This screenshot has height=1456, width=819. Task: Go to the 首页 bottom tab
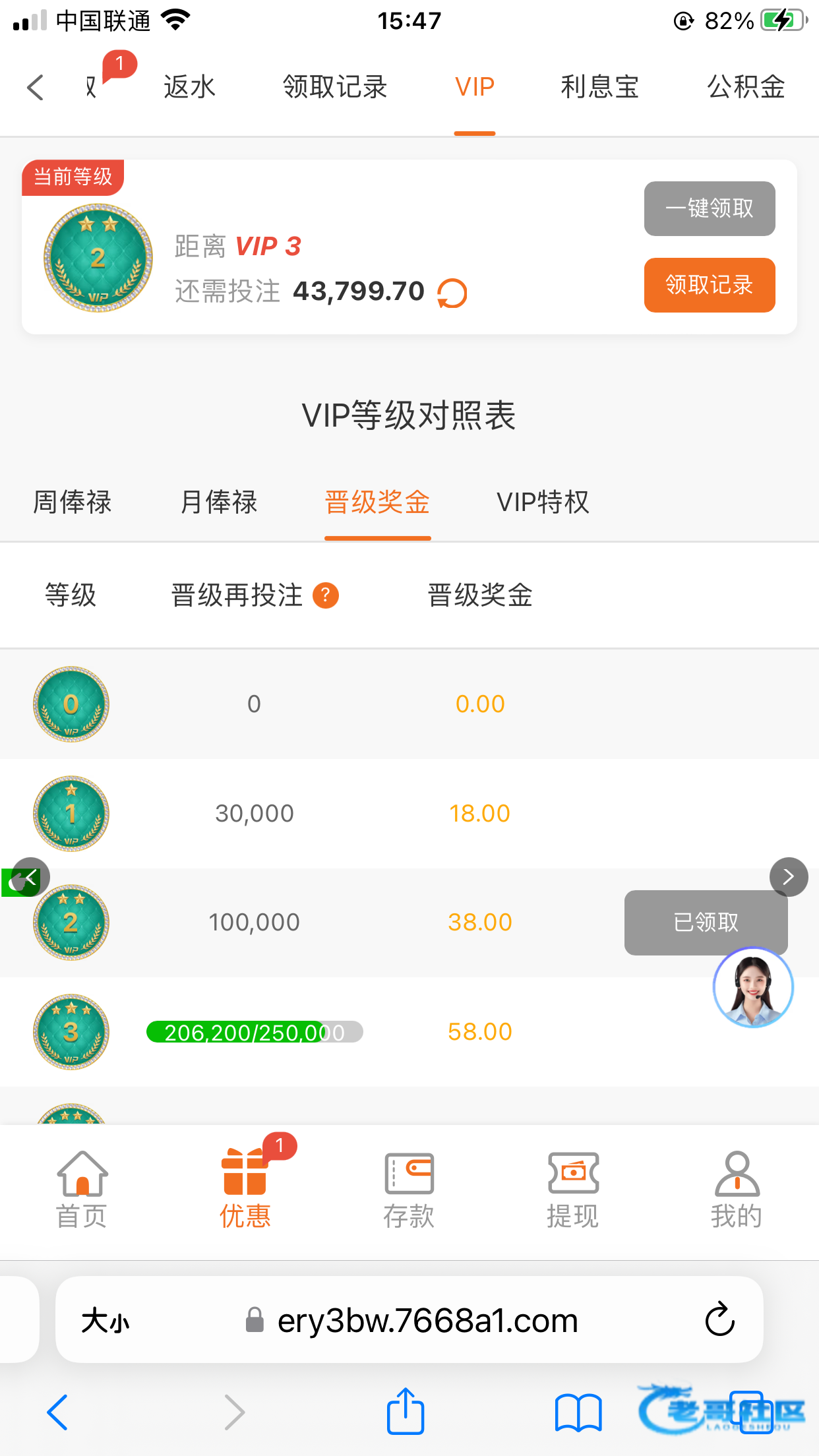82,1190
